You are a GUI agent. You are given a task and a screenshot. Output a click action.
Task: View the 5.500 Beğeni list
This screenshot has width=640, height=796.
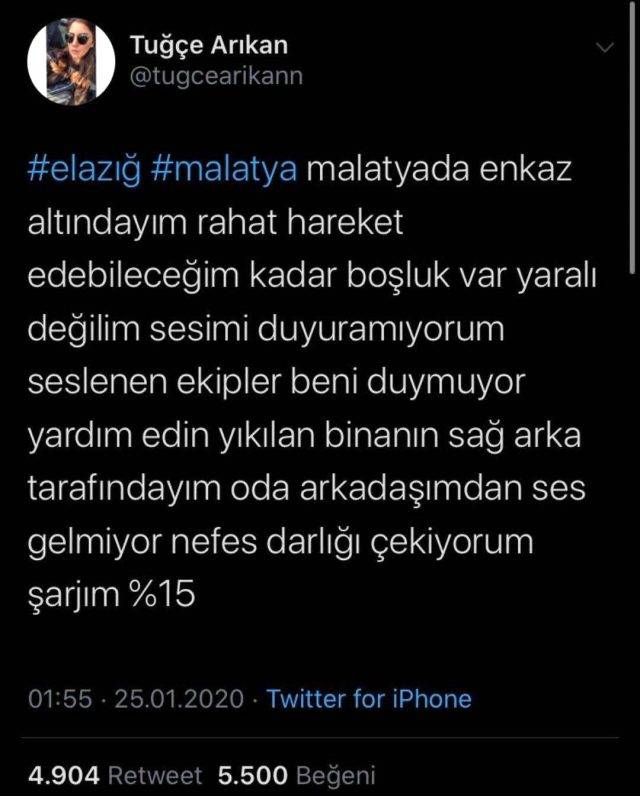295,775
